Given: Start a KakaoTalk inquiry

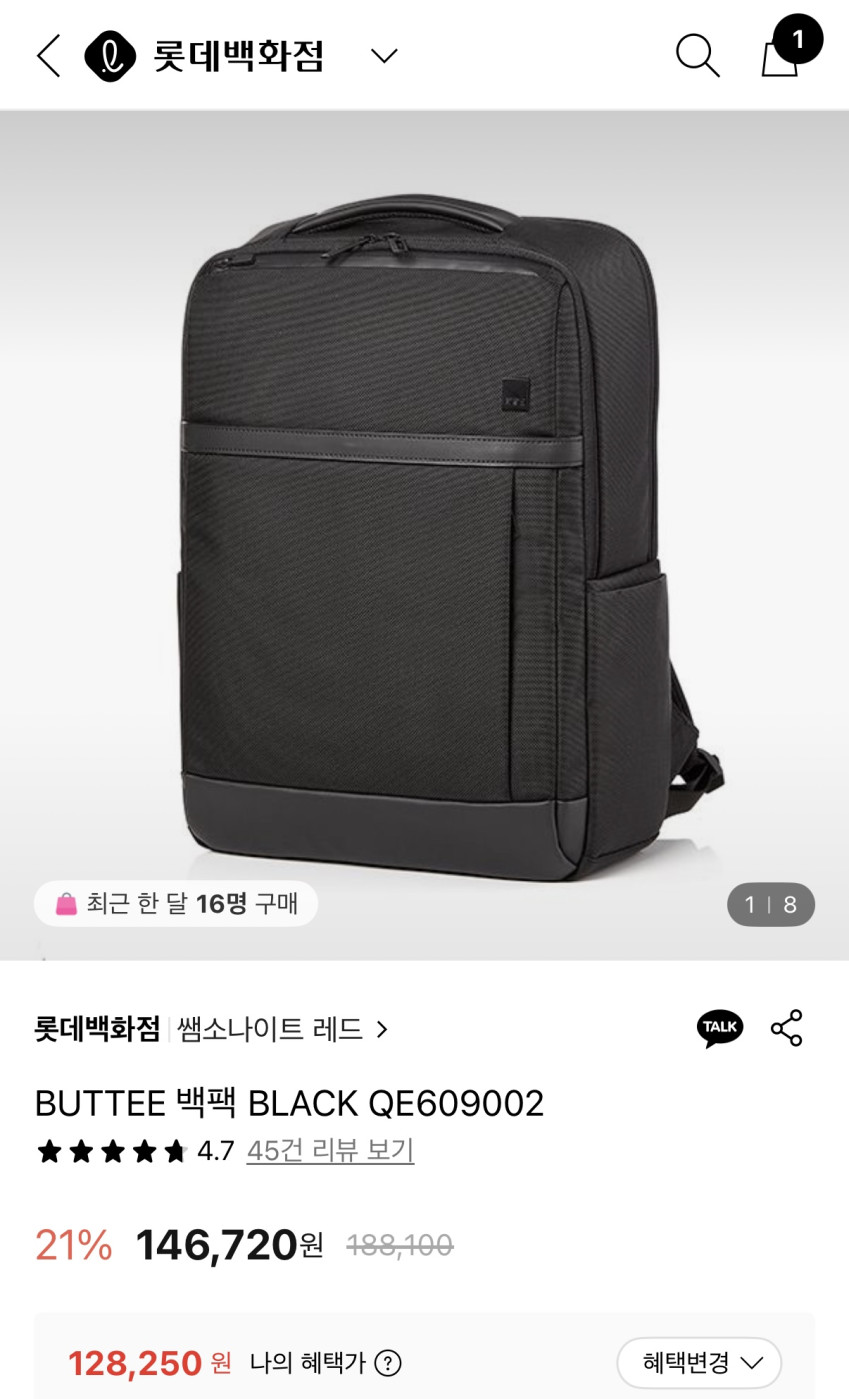Looking at the screenshot, I should [x=719, y=1028].
